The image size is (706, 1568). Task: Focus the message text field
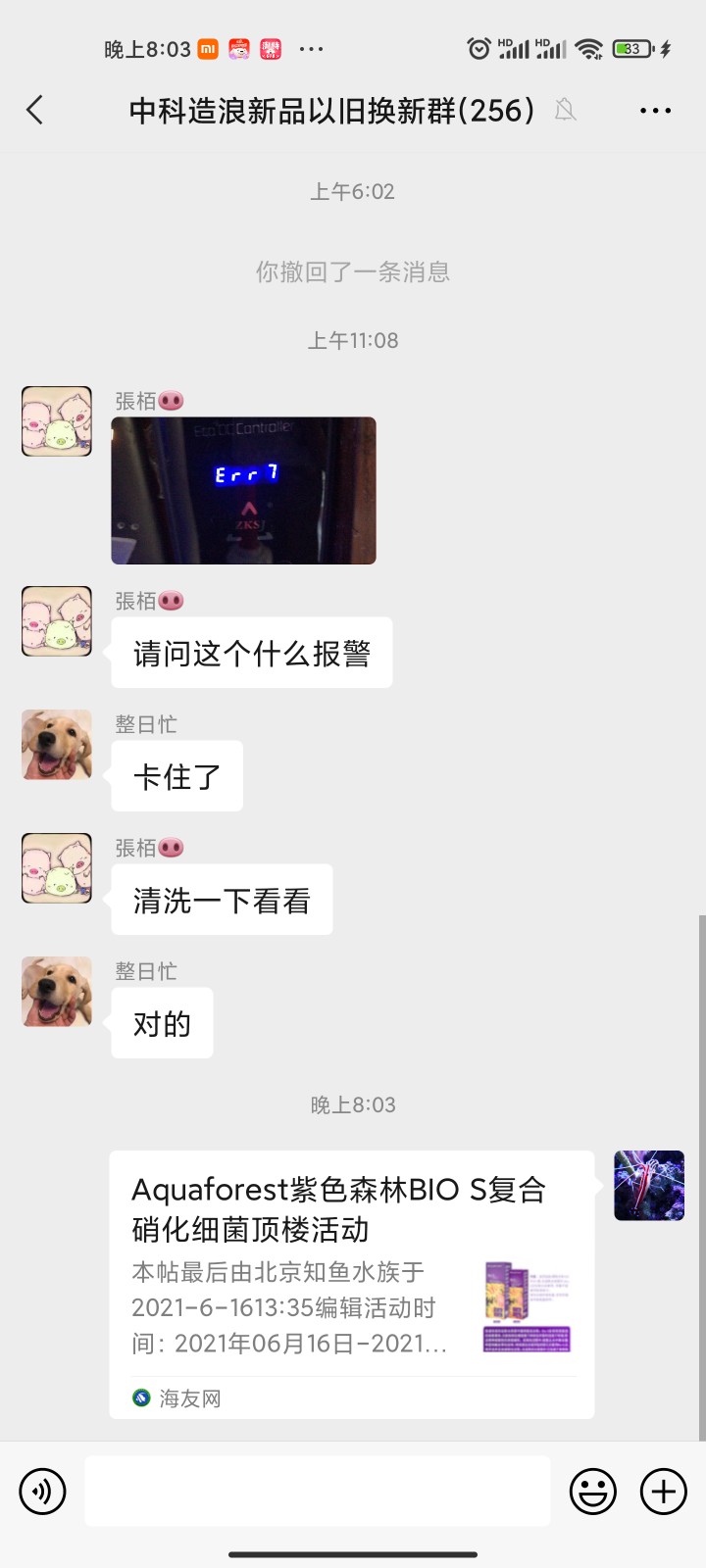317,1492
